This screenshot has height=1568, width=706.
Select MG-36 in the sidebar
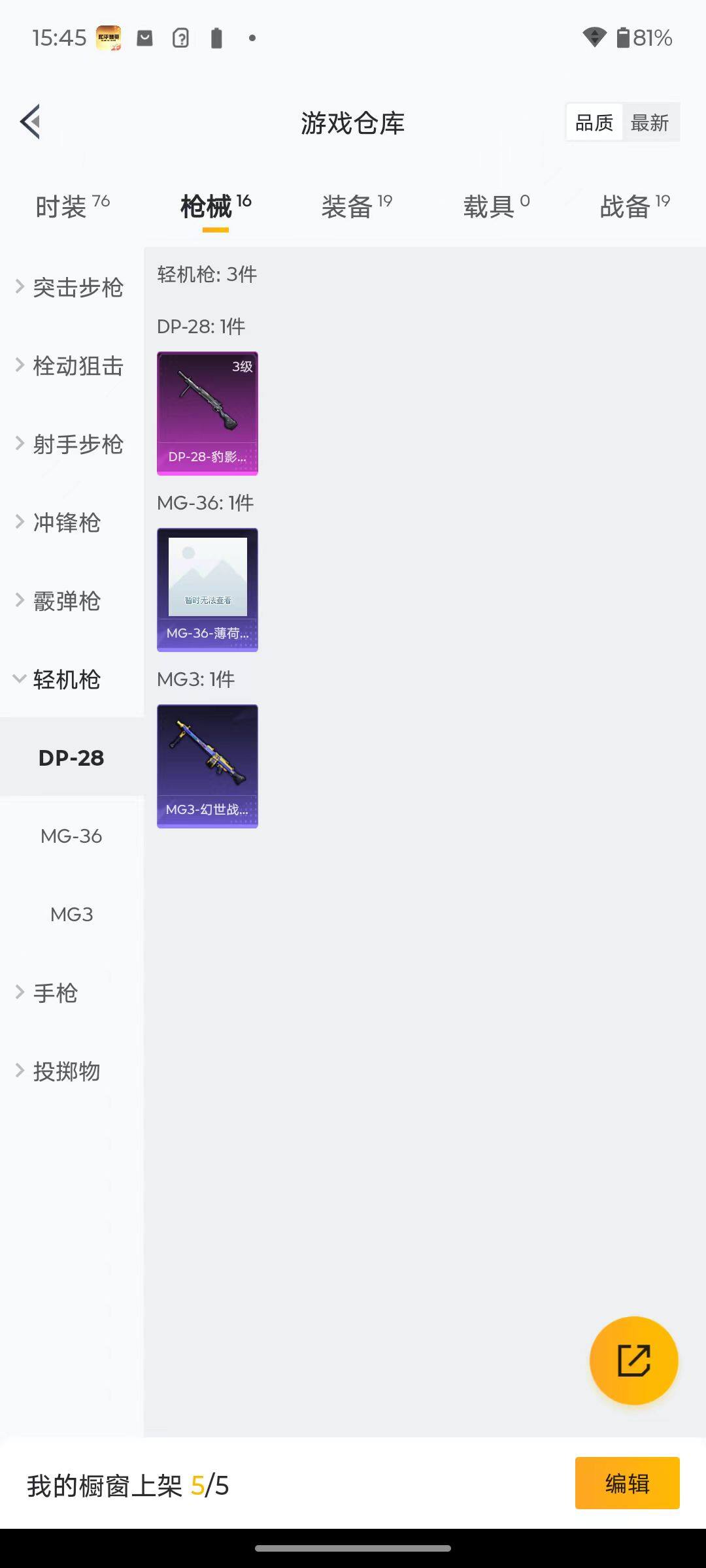pos(71,836)
